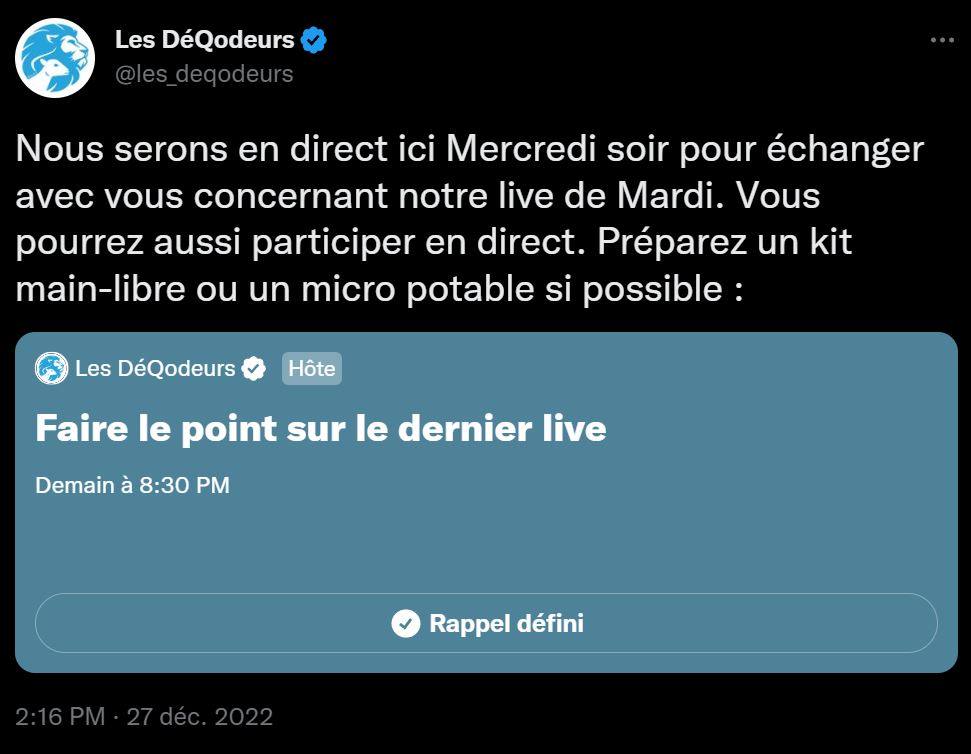Screen dimensions: 971x754
Task: Open the tweet's three-dot overflow menu
Action: (942, 41)
